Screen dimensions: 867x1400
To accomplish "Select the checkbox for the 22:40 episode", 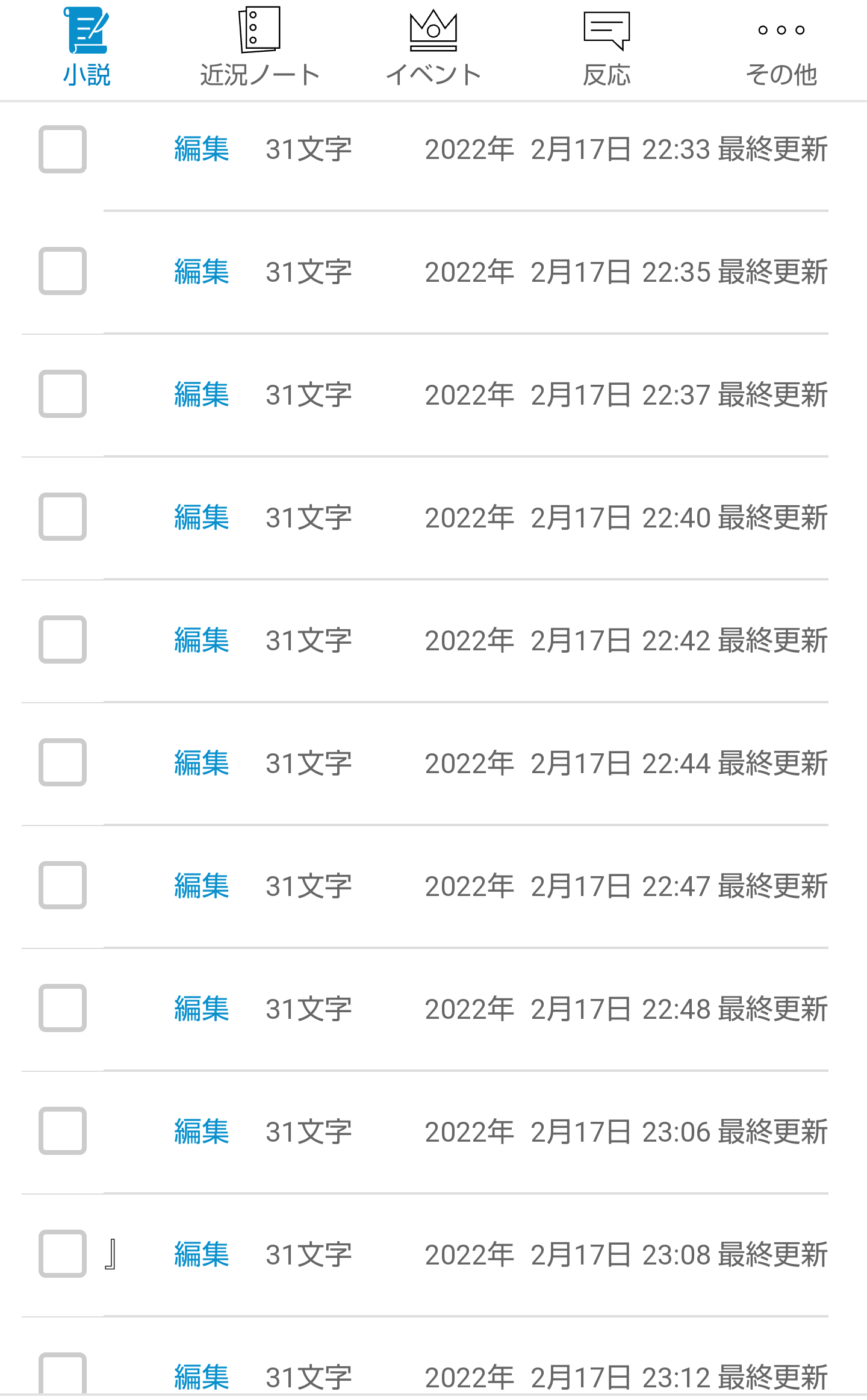I will [x=63, y=517].
